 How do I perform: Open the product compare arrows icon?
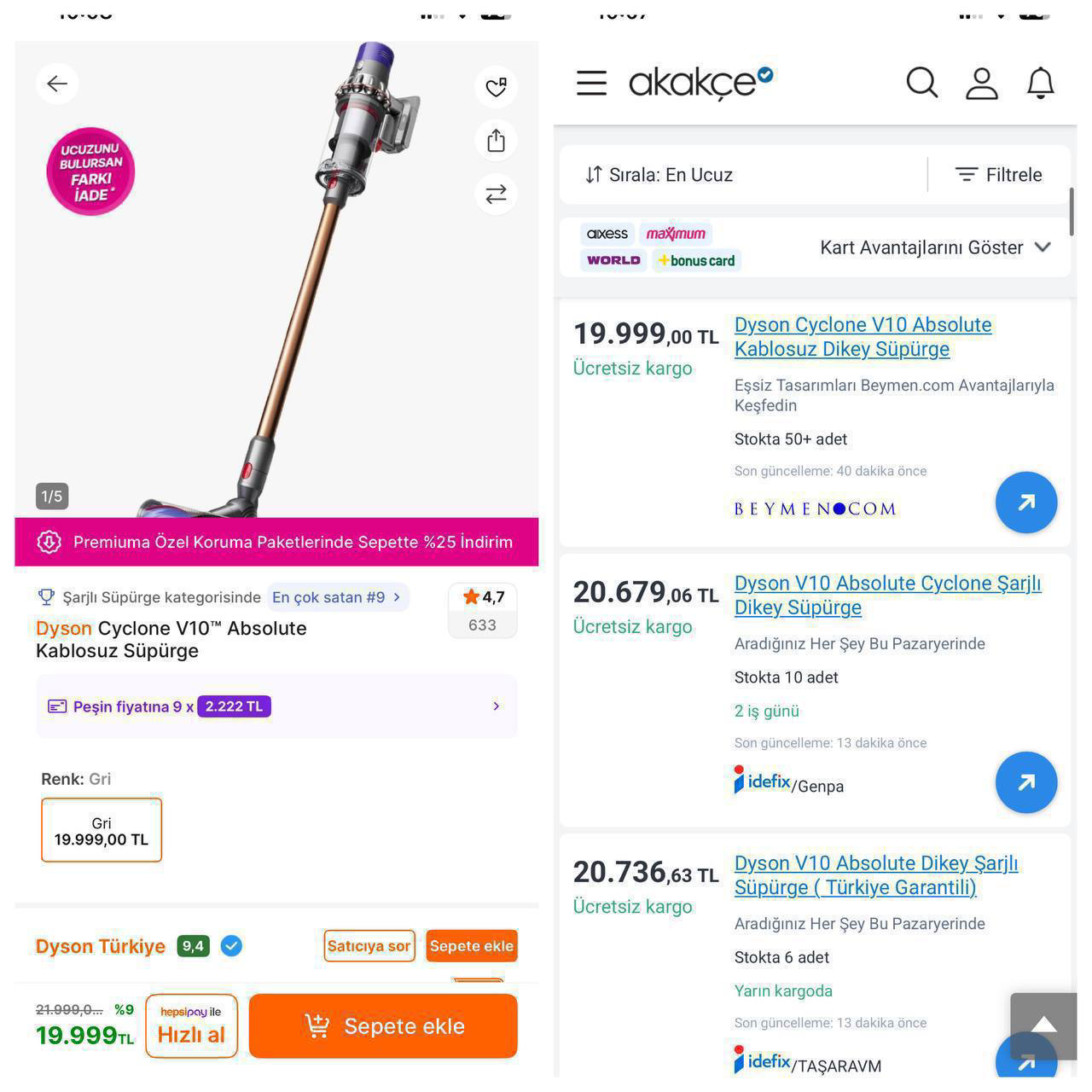pos(496,195)
